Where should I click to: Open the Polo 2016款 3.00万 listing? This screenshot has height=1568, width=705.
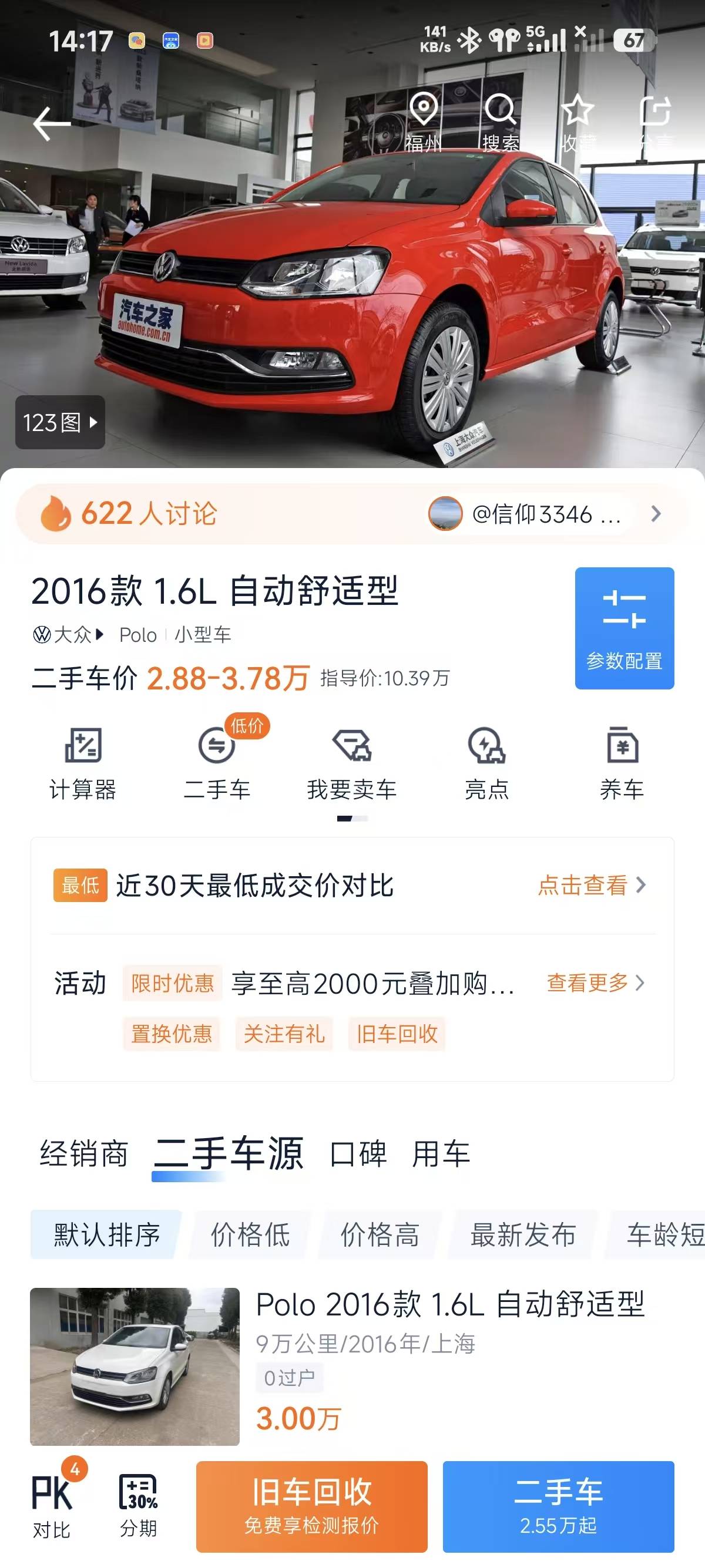(352, 1366)
